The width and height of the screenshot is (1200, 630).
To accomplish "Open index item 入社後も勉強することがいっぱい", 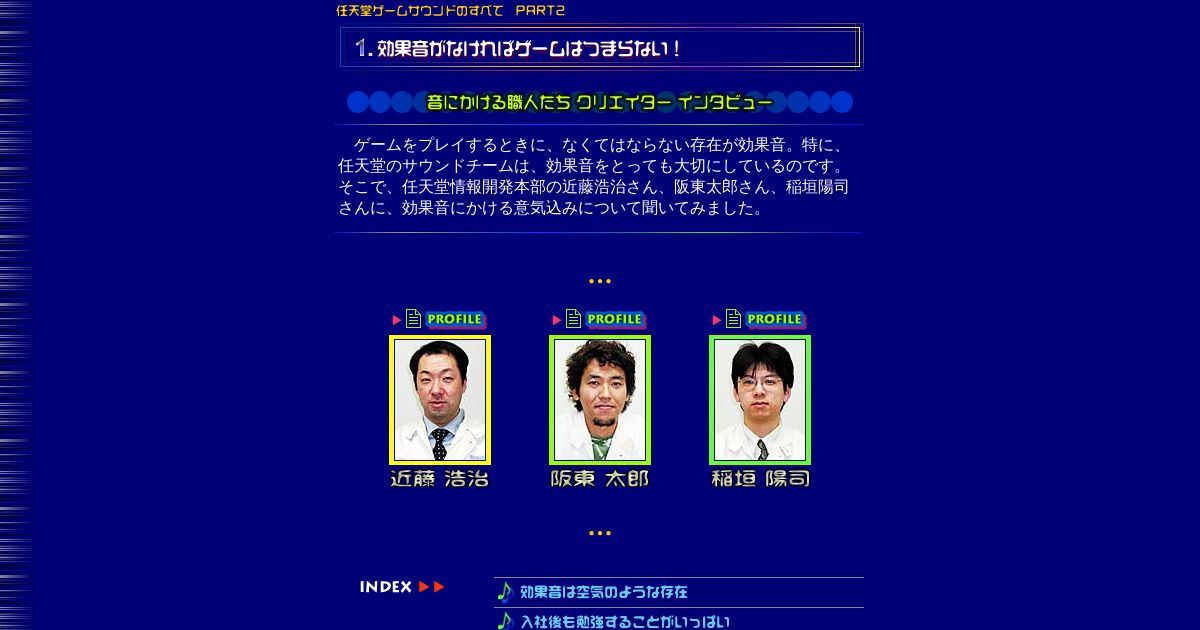I will (x=624, y=621).
